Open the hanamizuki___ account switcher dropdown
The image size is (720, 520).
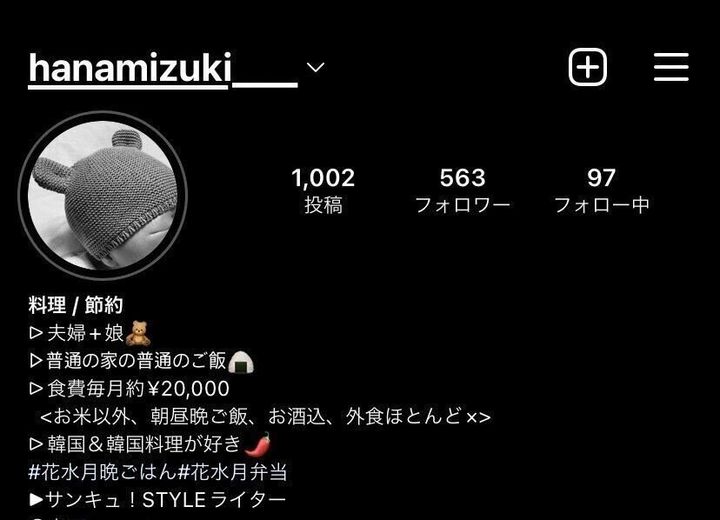tap(316, 68)
